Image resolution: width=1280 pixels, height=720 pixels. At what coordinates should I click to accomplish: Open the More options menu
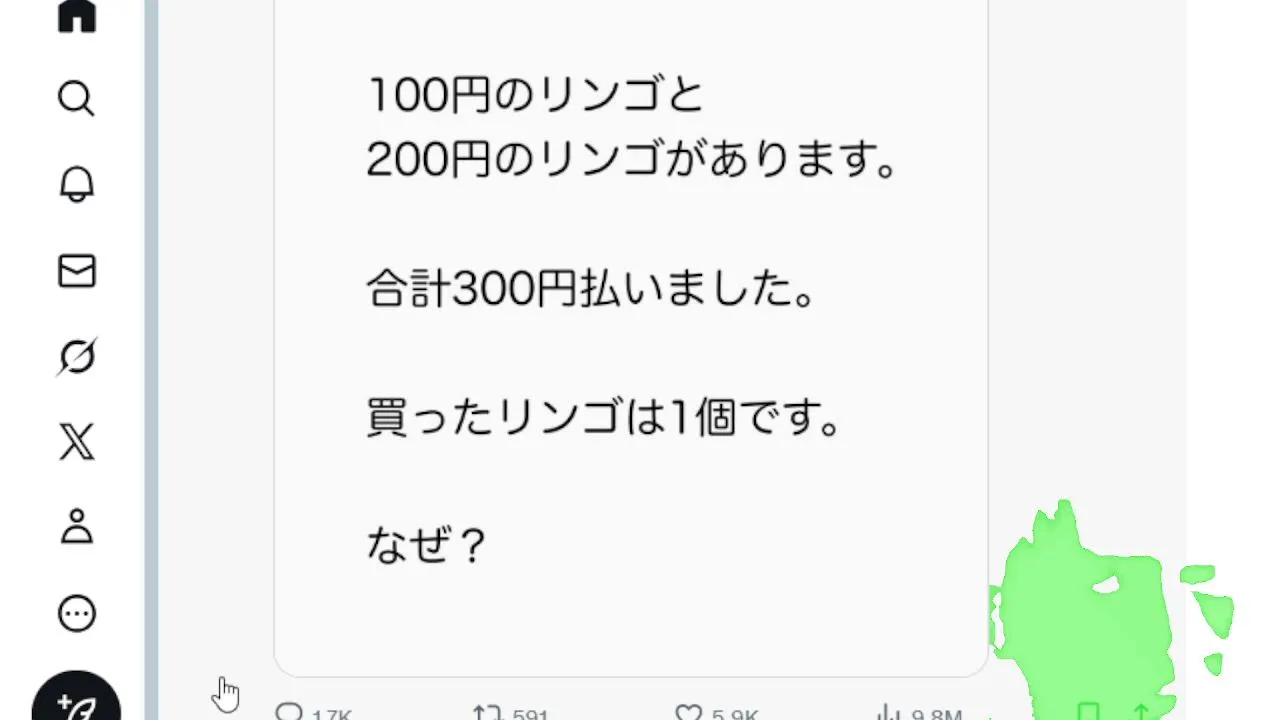click(x=76, y=613)
